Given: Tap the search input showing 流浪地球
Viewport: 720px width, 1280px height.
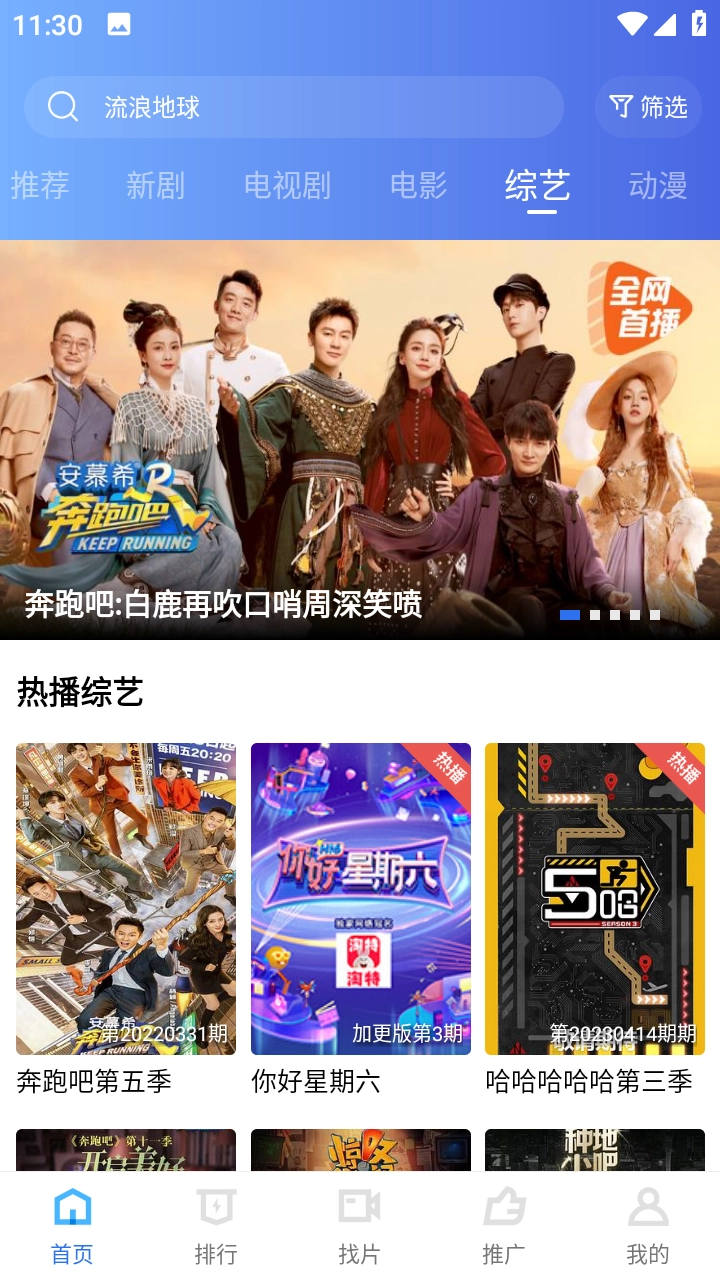Looking at the screenshot, I should (300, 106).
